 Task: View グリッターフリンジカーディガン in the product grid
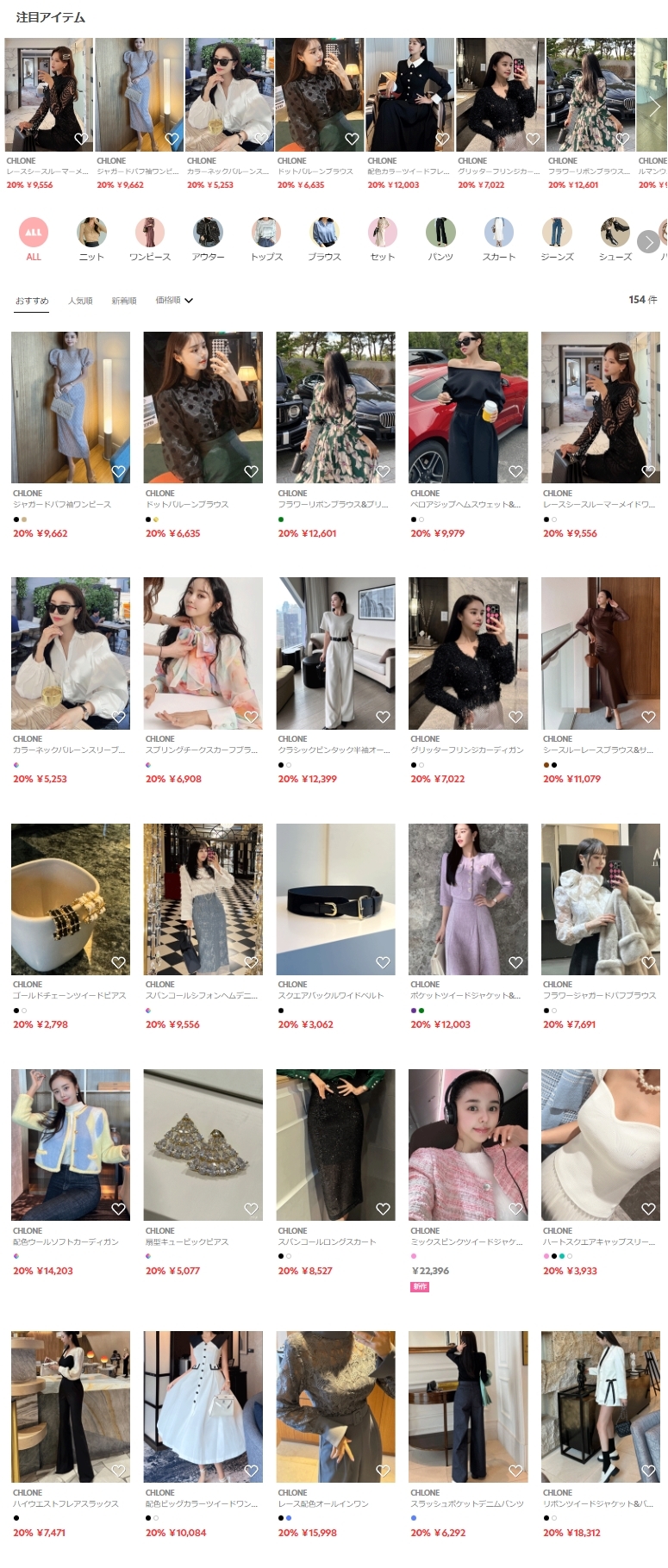click(x=468, y=653)
